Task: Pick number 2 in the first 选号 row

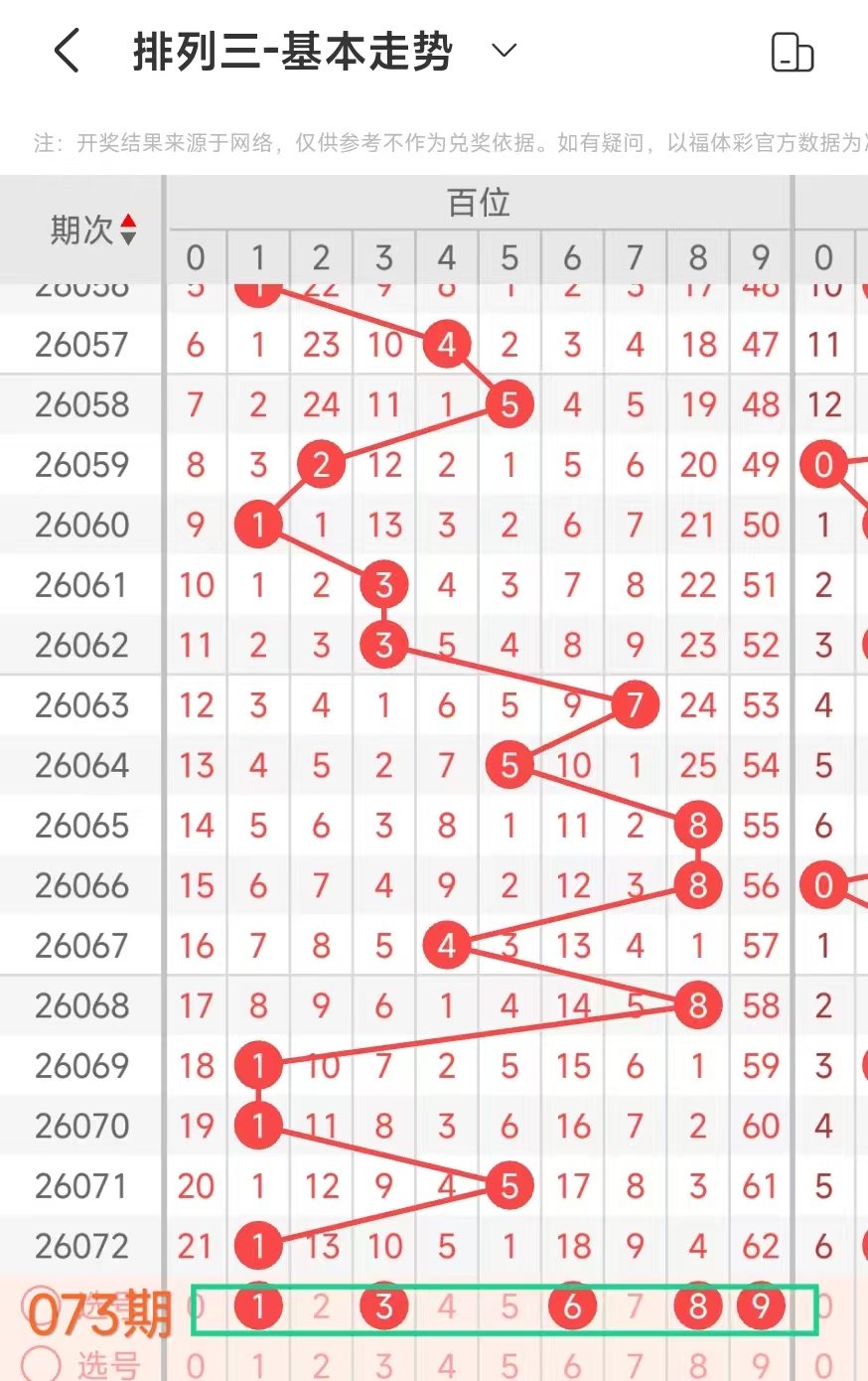Action: (x=321, y=1305)
